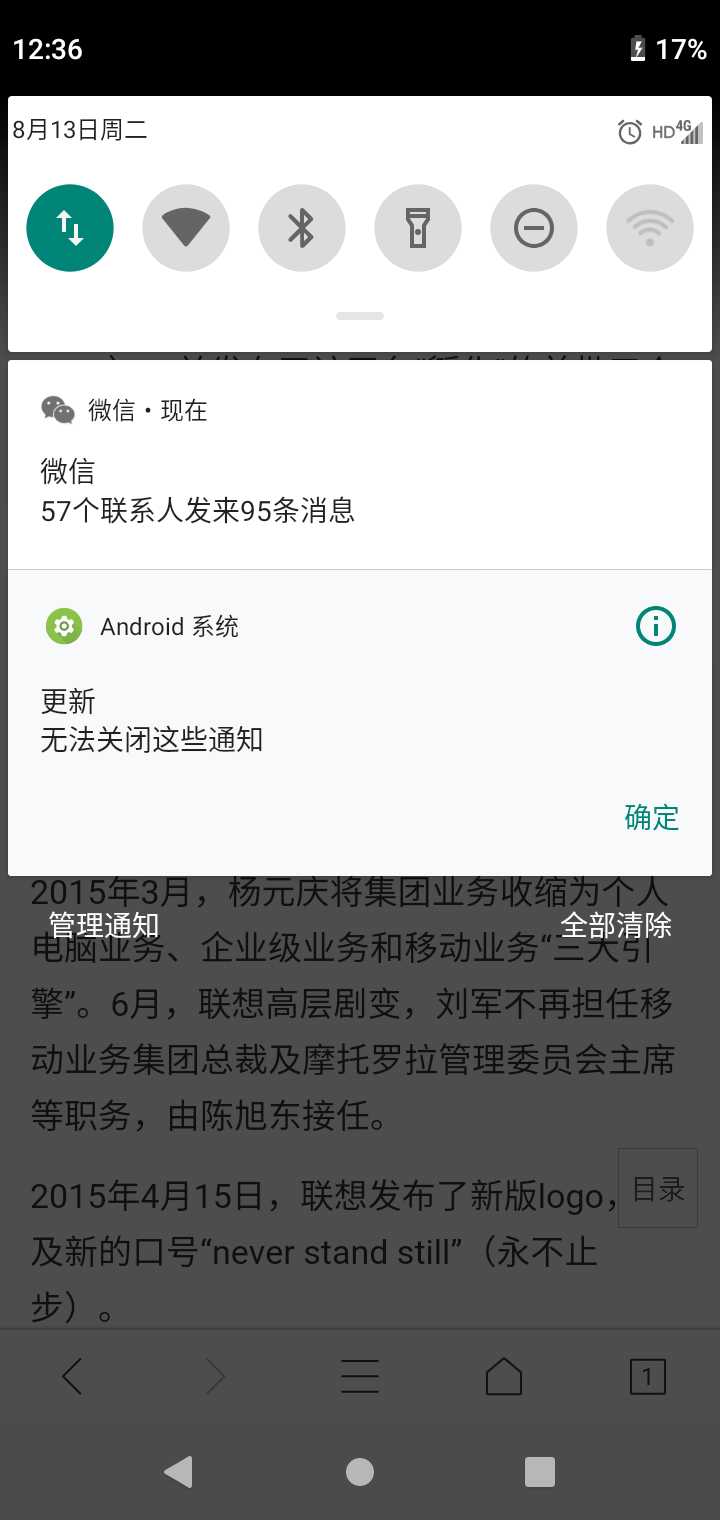Open Android system notification info icon
Viewport: 720px width, 1520px height.
[x=656, y=627]
